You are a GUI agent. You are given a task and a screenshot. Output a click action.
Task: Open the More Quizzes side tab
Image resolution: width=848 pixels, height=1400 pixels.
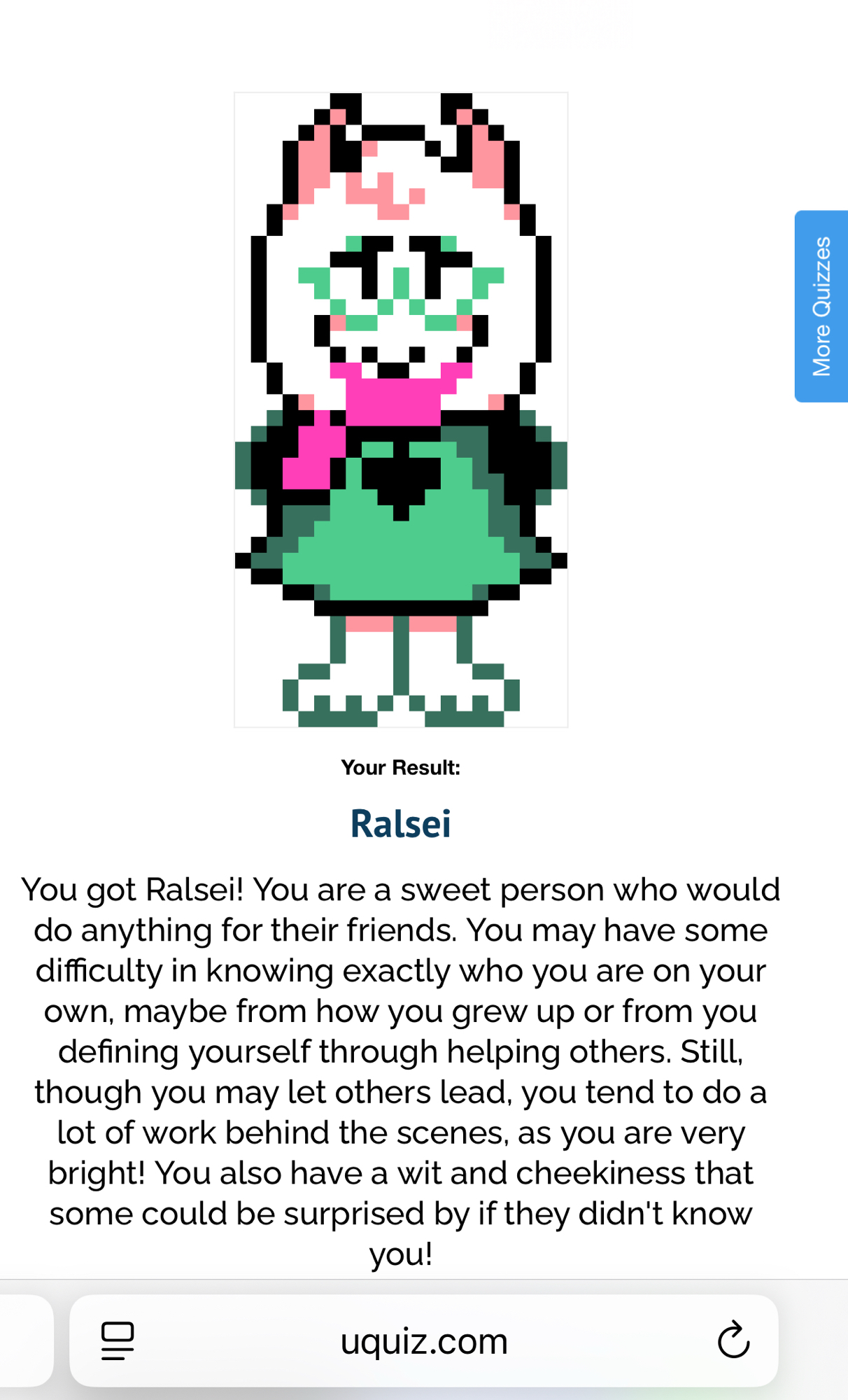tap(821, 307)
